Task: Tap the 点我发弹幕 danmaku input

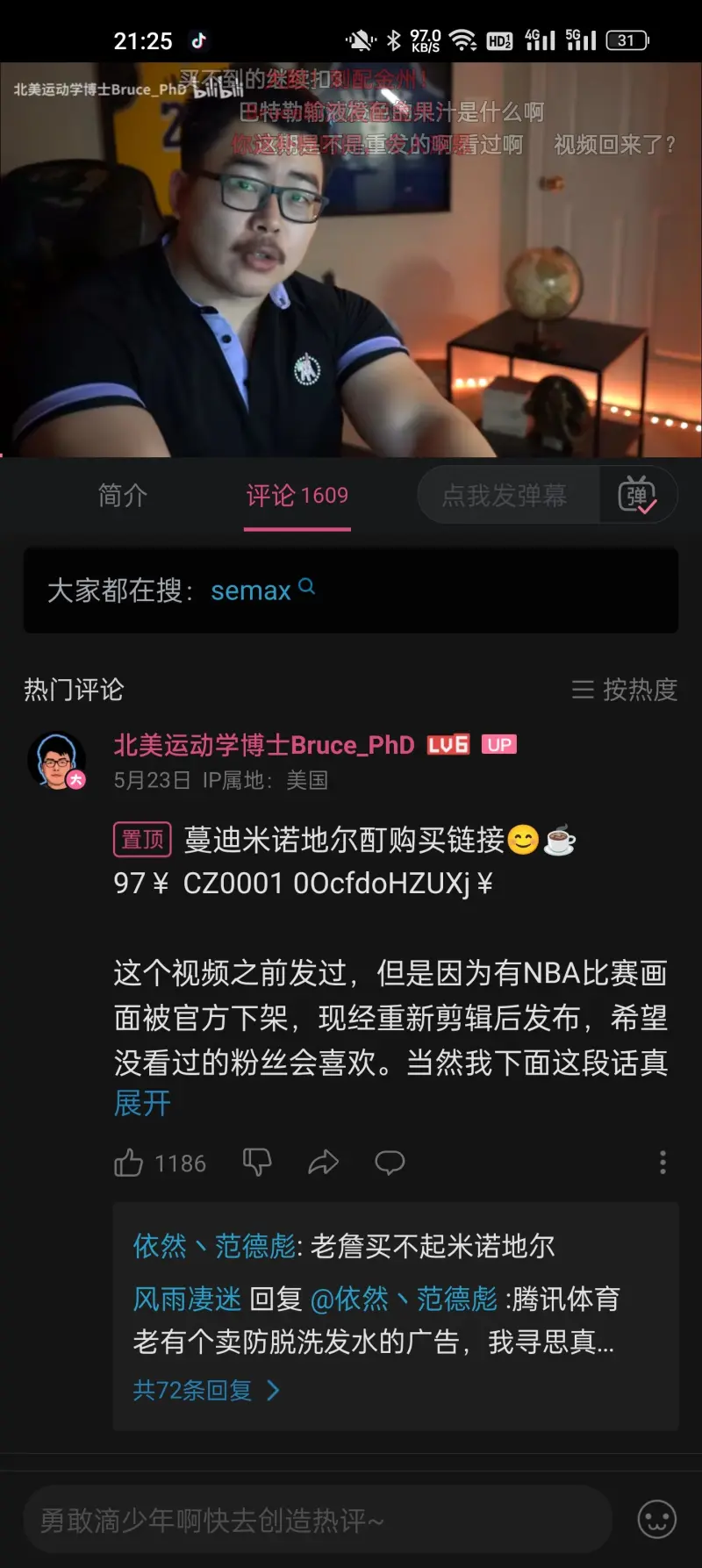Action: tap(505, 496)
